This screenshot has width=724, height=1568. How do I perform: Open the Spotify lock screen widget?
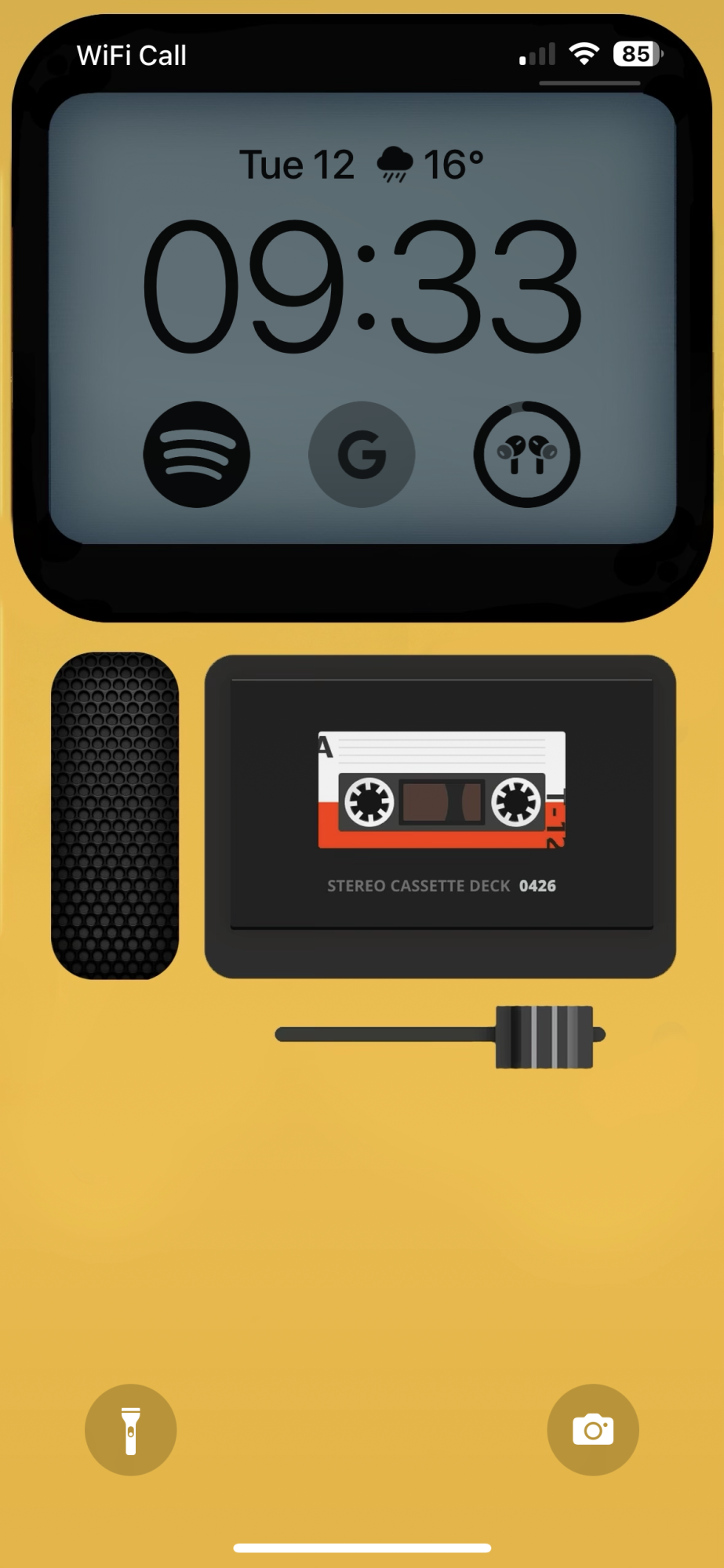[x=197, y=455]
